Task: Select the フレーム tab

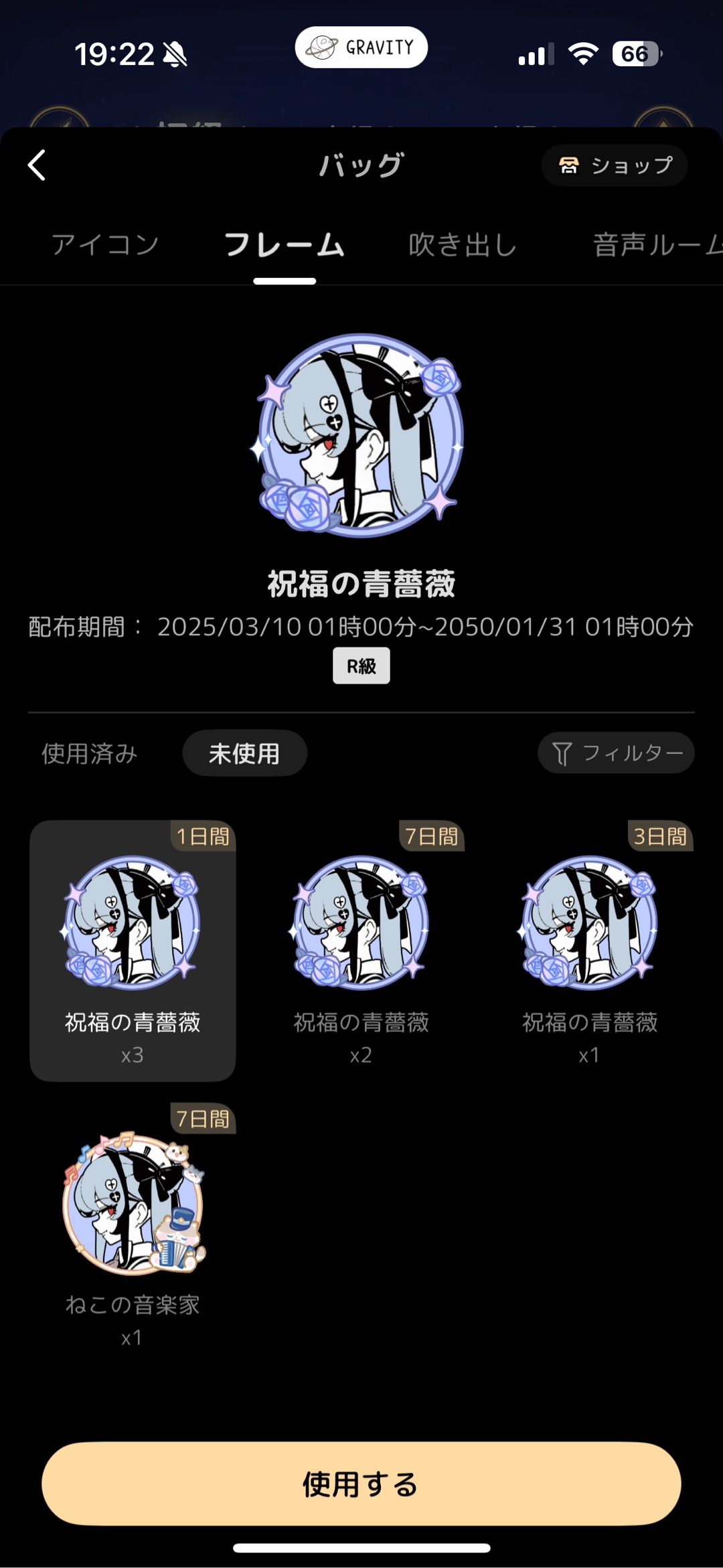Action: (x=285, y=244)
